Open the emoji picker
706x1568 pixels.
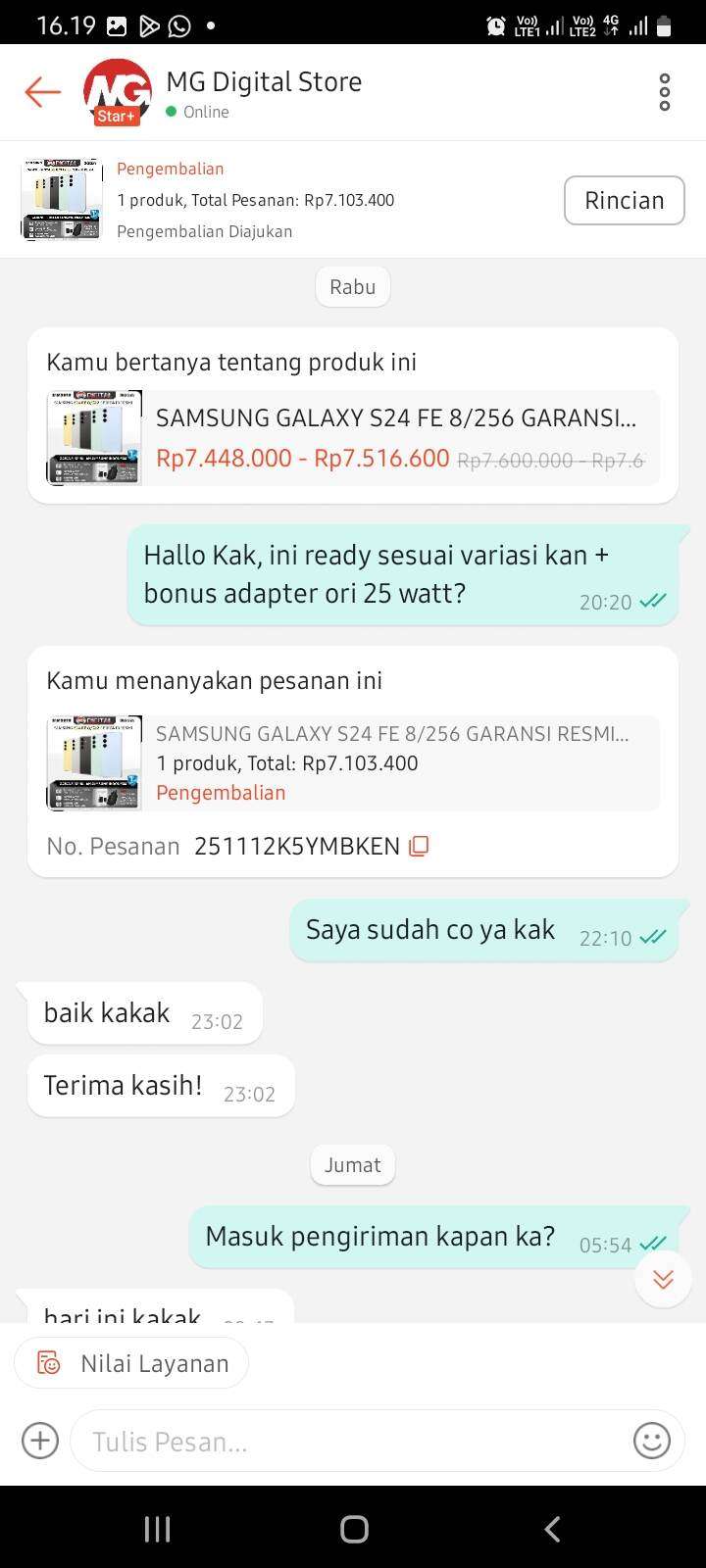tap(651, 1441)
